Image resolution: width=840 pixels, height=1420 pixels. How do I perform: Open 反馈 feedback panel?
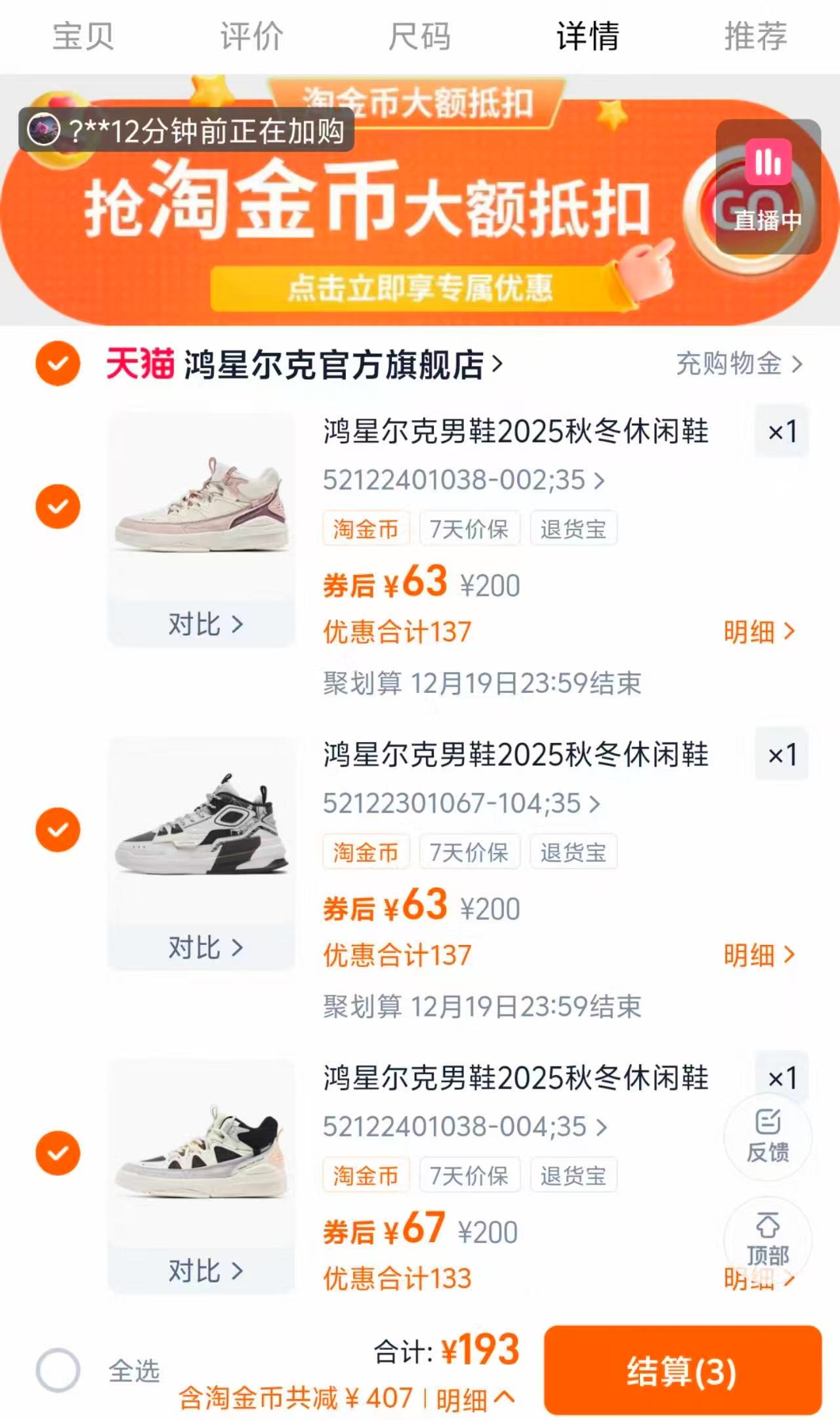(766, 1140)
